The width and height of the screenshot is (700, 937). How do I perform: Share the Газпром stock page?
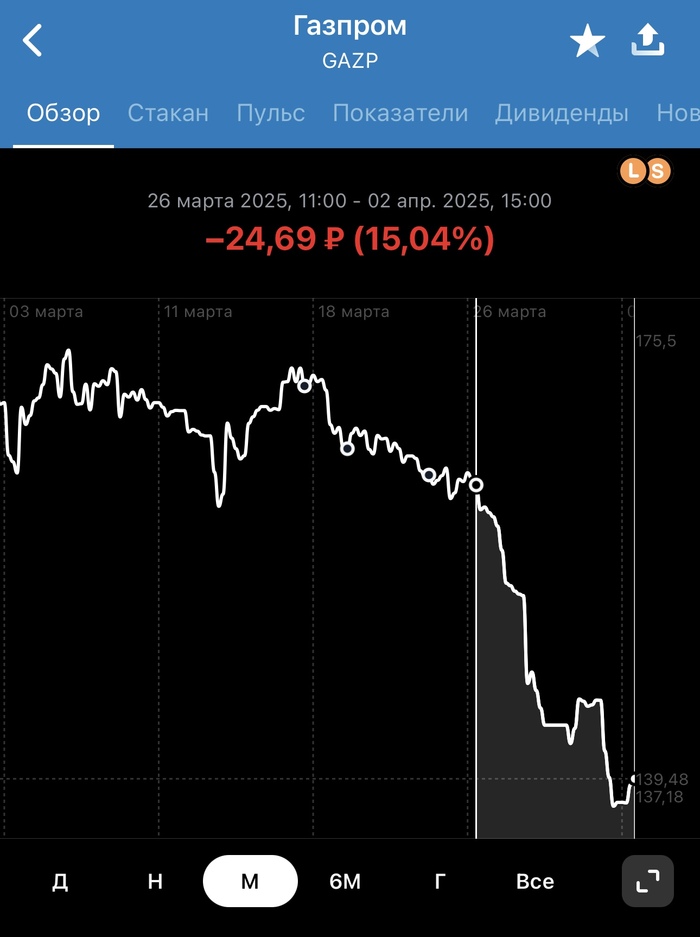648,40
